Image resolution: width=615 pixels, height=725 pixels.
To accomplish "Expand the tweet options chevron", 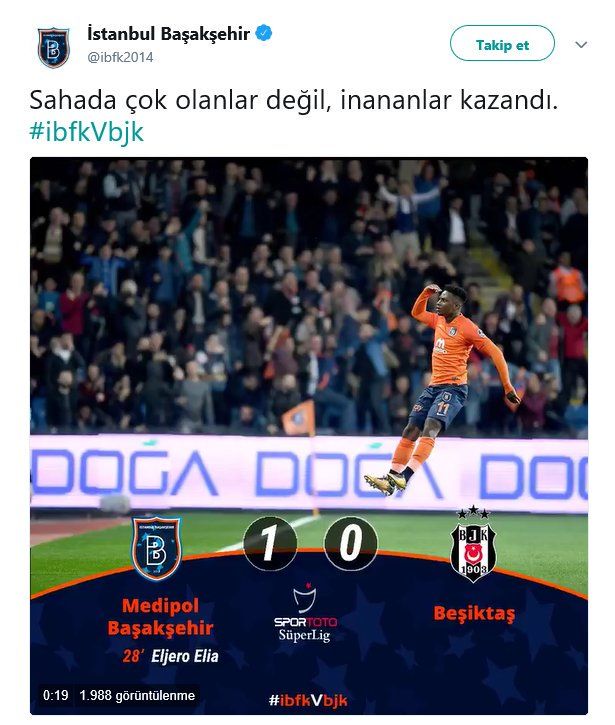I will [581, 45].
